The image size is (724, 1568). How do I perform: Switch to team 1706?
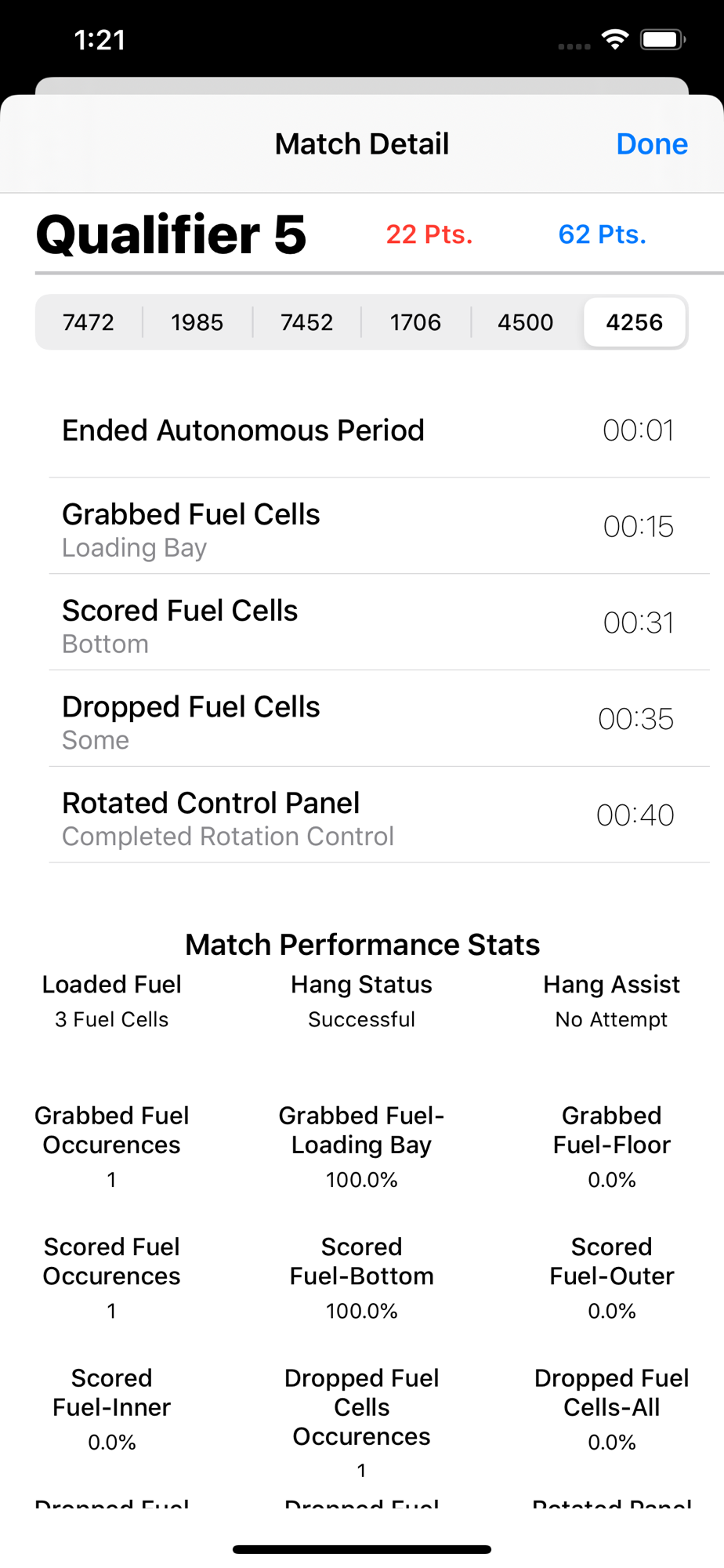pyautogui.click(x=416, y=322)
